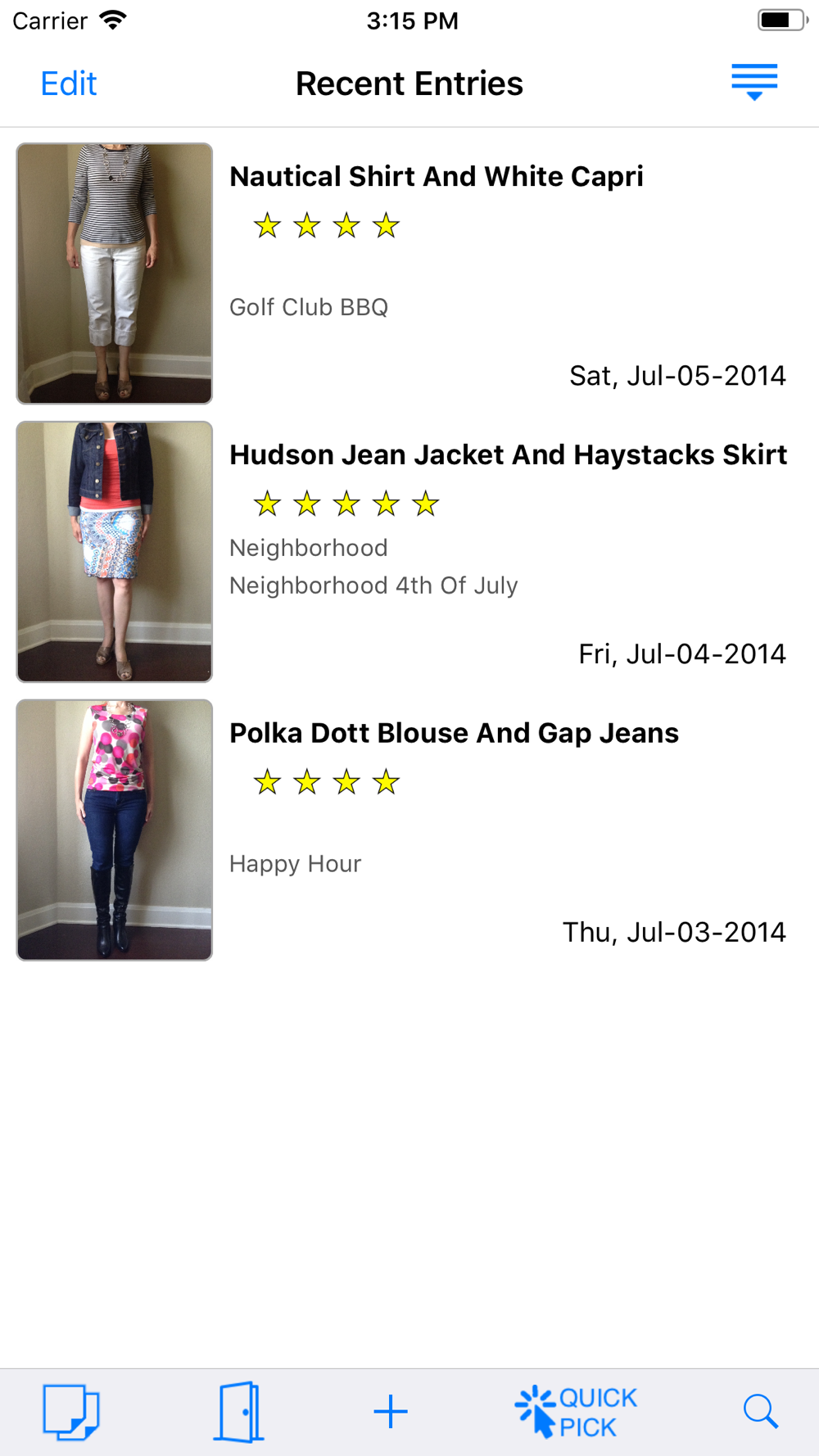Open the Nautical Shirt And White Capri entry
The image size is (819, 1456).
[409, 274]
